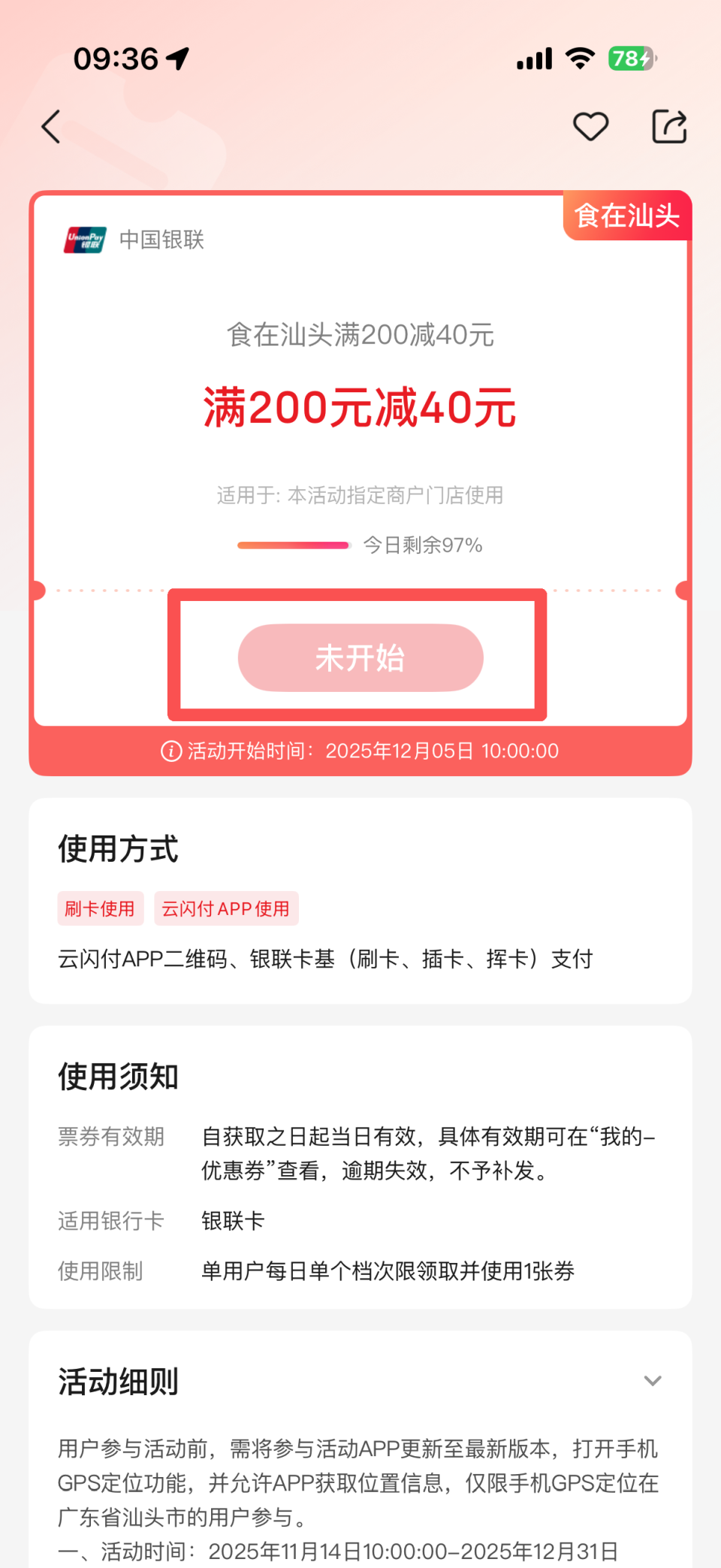
Task: Tap the back arrow icon
Action: (x=50, y=126)
